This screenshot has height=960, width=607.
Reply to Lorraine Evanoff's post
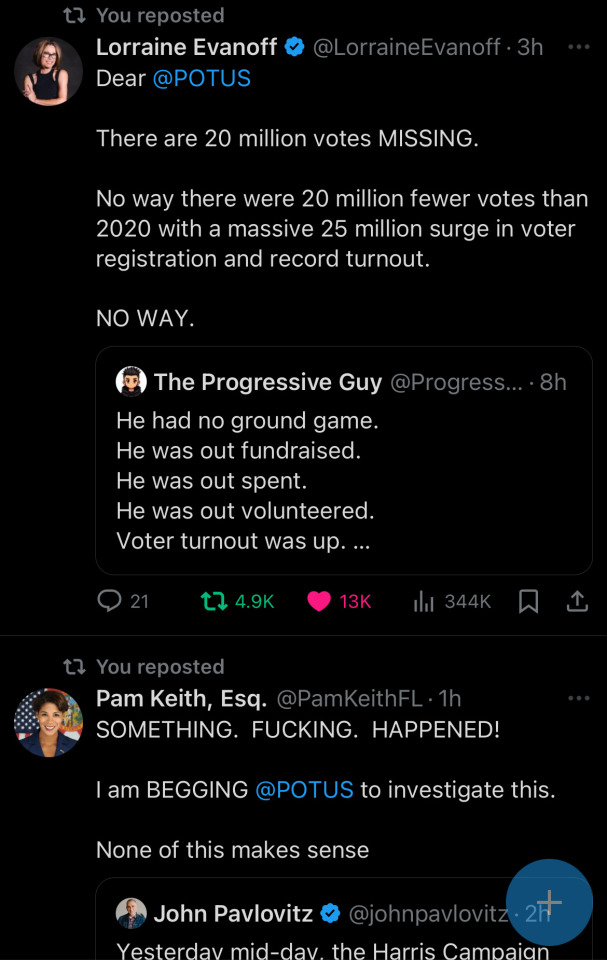109,601
